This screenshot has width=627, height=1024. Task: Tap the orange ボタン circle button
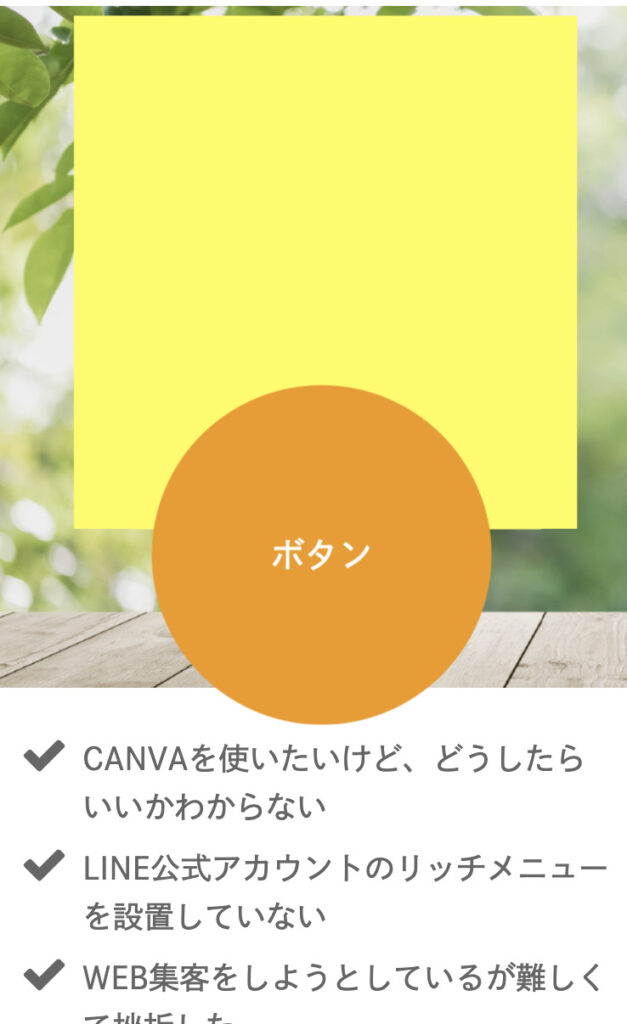coord(321,554)
